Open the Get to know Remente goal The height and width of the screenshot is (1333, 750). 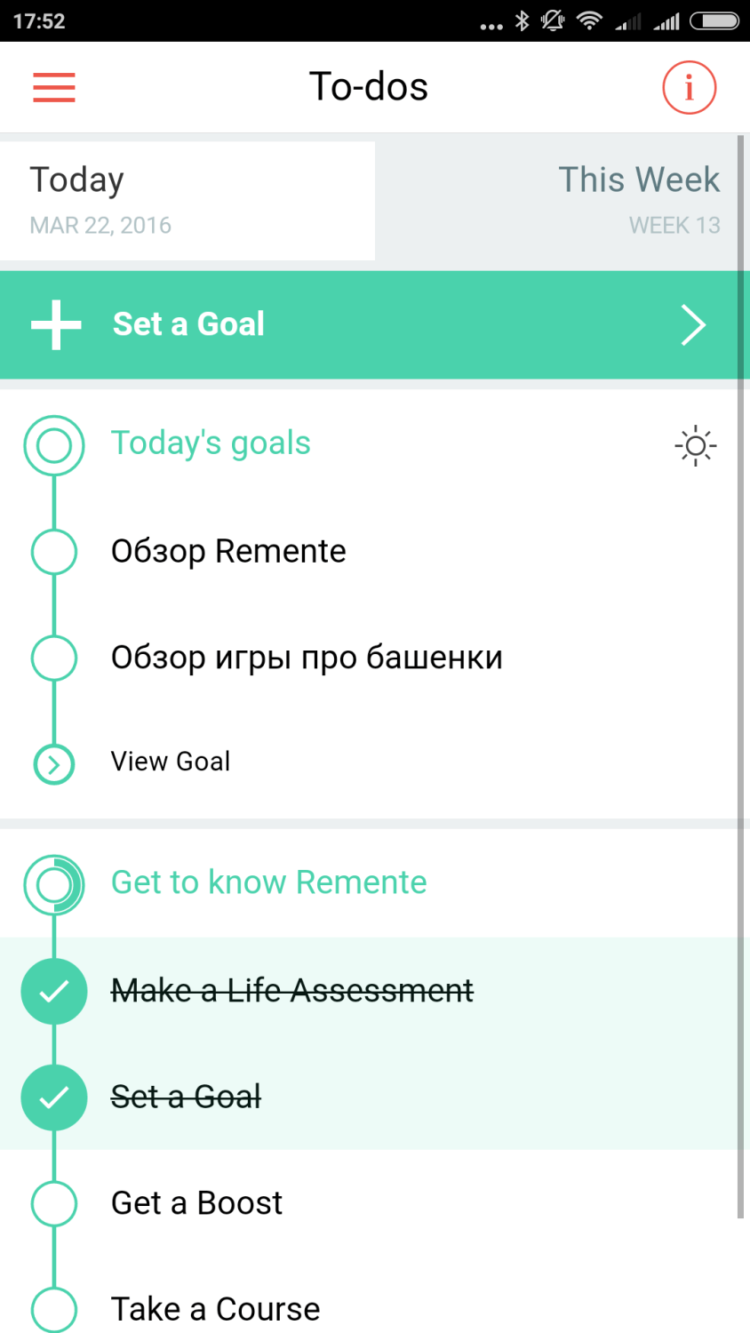tap(268, 883)
